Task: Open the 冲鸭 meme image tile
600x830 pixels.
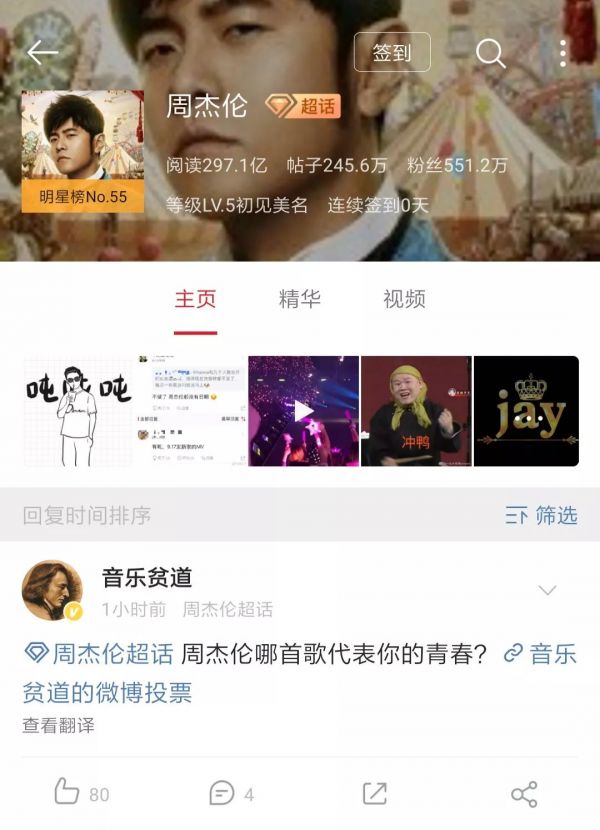Action: pos(415,411)
